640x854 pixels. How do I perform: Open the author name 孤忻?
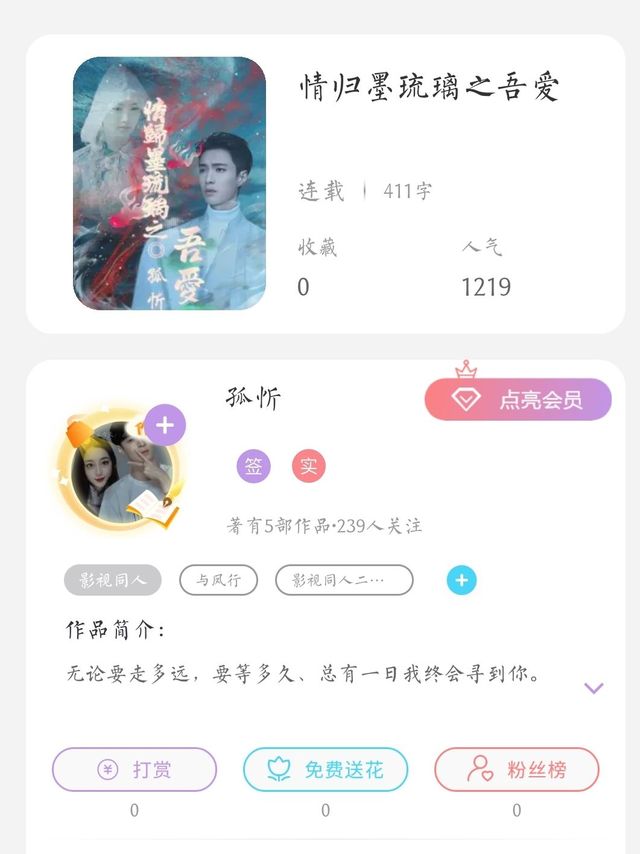pos(253,398)
